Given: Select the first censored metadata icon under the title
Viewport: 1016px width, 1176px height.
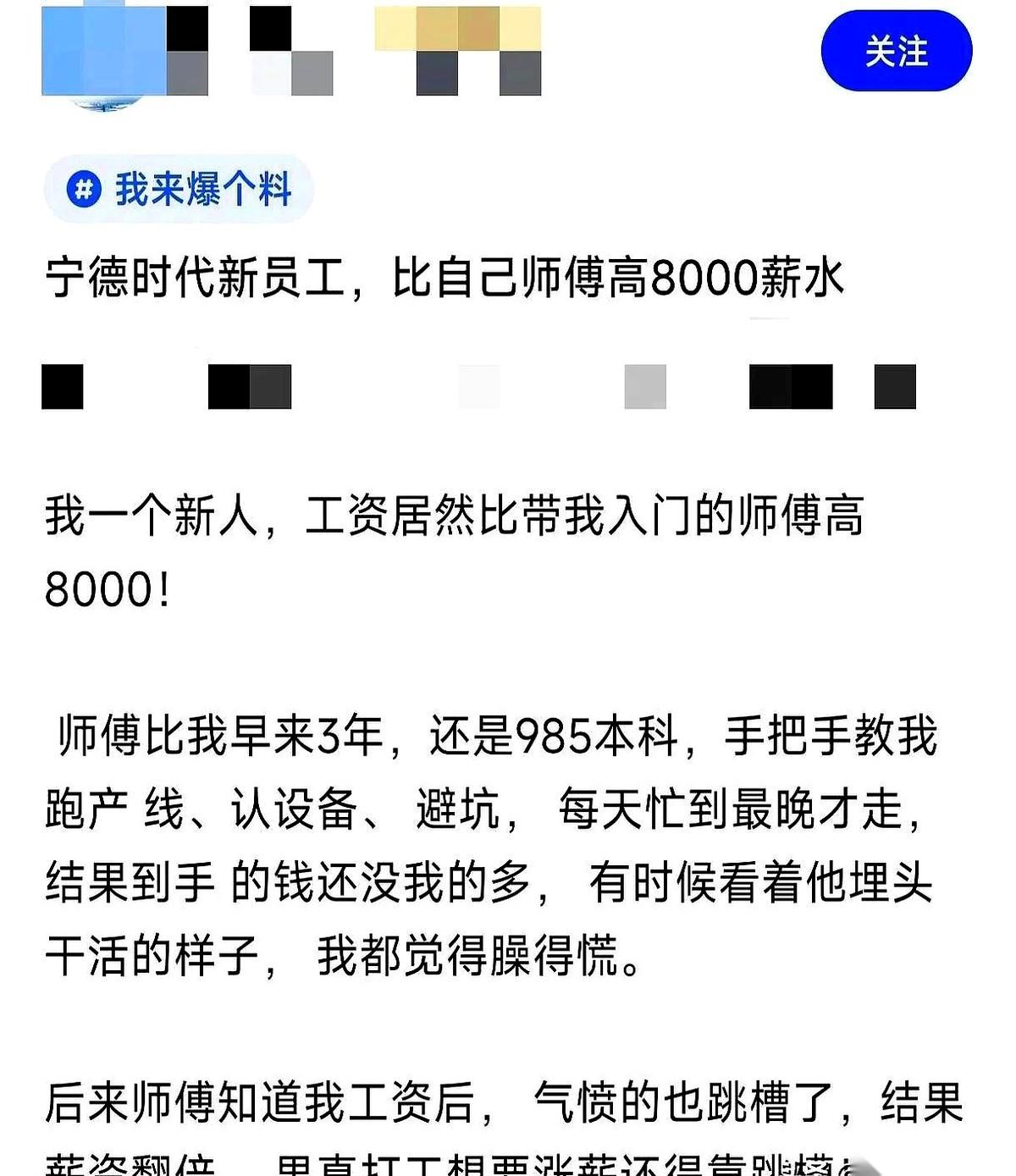Looking at the screenshot, I should tap(63, 387).
